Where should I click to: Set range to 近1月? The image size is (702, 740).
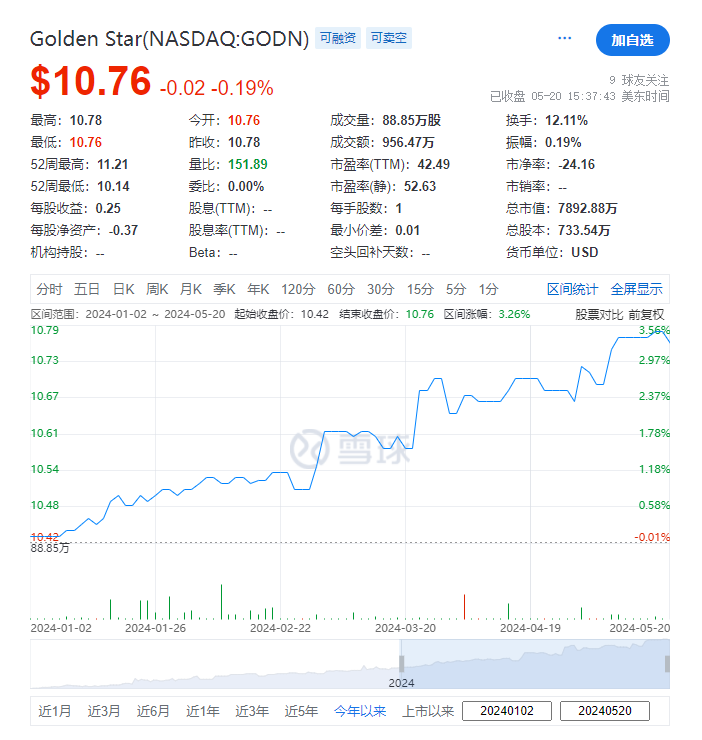click(x=55, y=711)
